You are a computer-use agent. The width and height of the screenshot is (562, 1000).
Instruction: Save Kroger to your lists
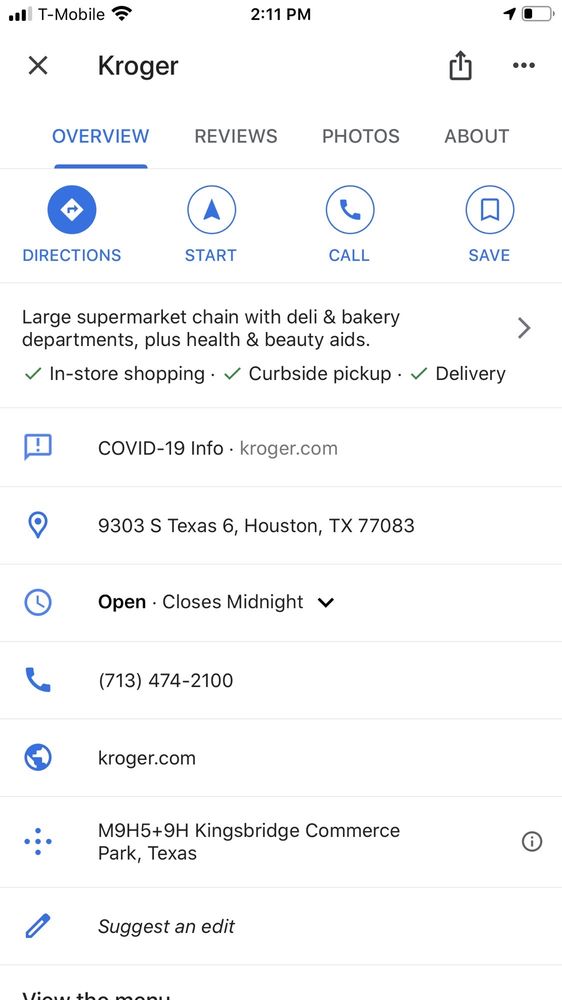(489, 225)
